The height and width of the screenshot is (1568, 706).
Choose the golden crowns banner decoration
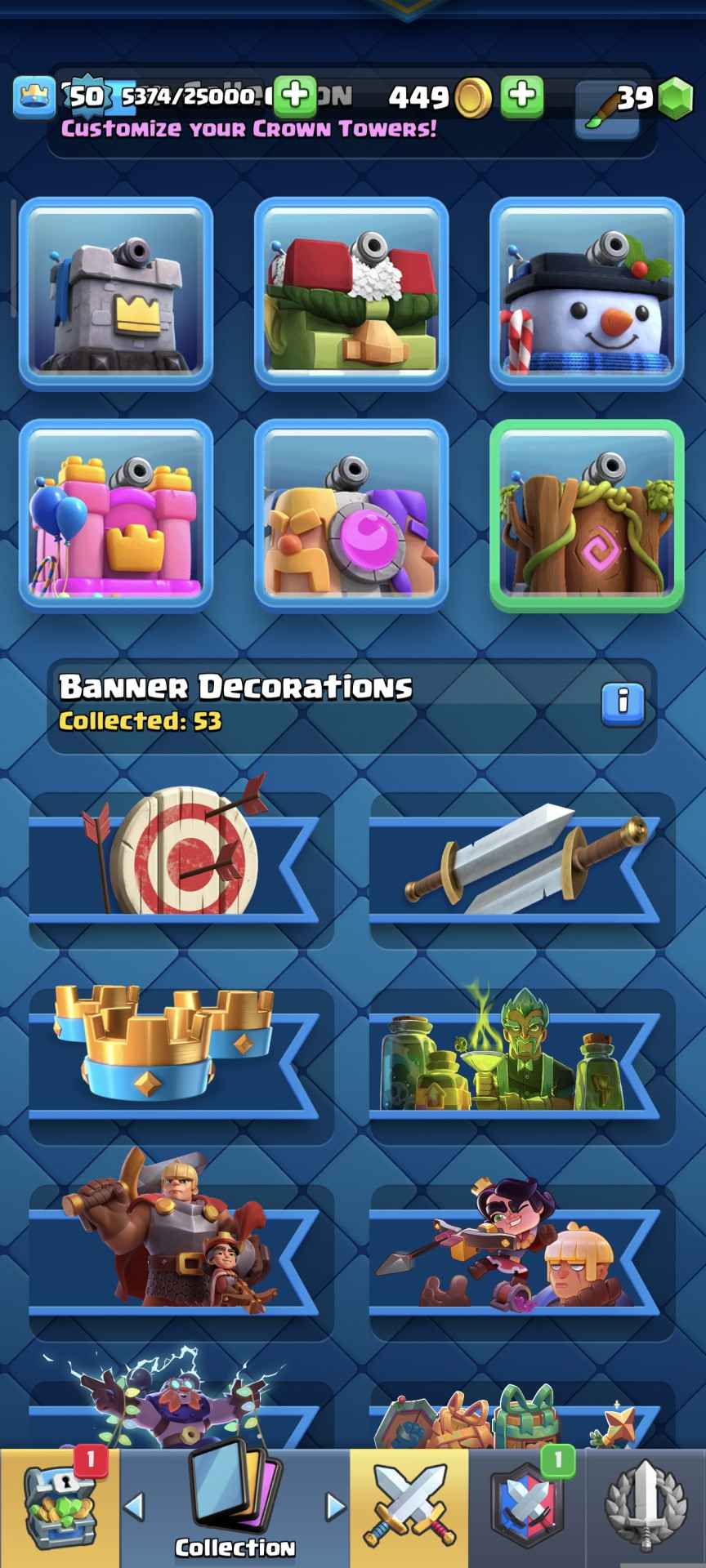point(180,1053)
